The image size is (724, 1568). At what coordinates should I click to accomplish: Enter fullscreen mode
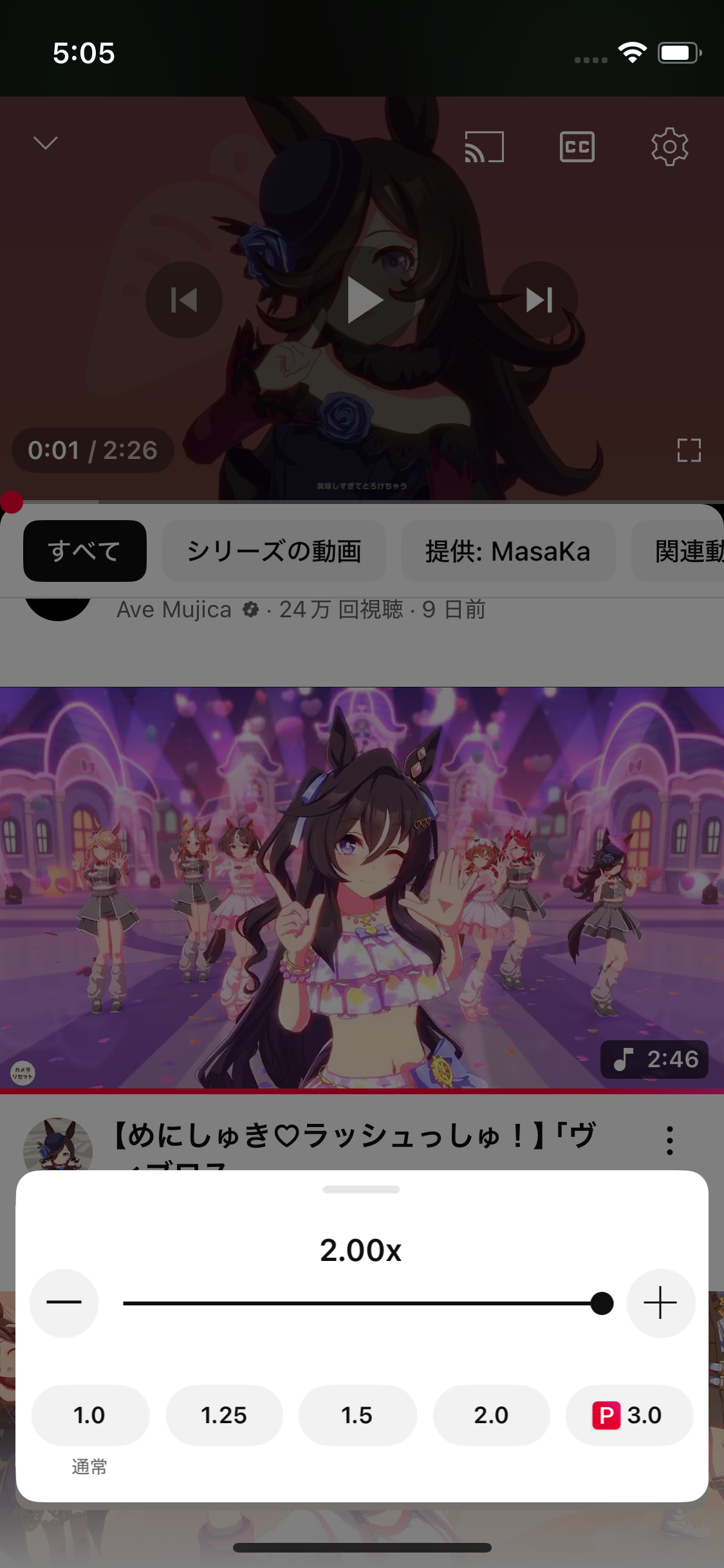689,451
